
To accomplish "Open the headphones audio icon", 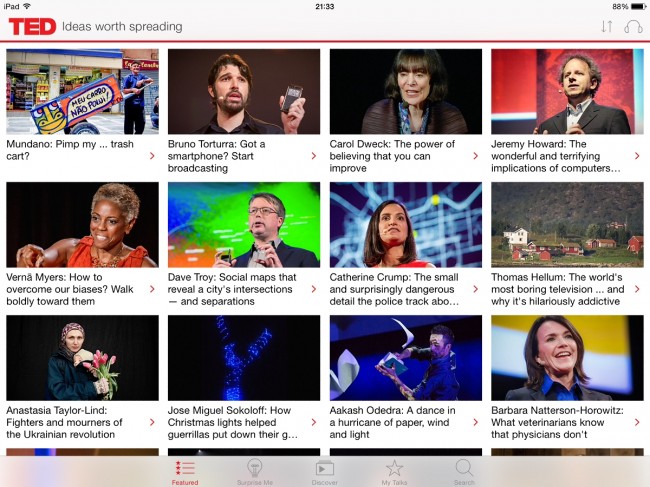I will click(x=632, y=26).
